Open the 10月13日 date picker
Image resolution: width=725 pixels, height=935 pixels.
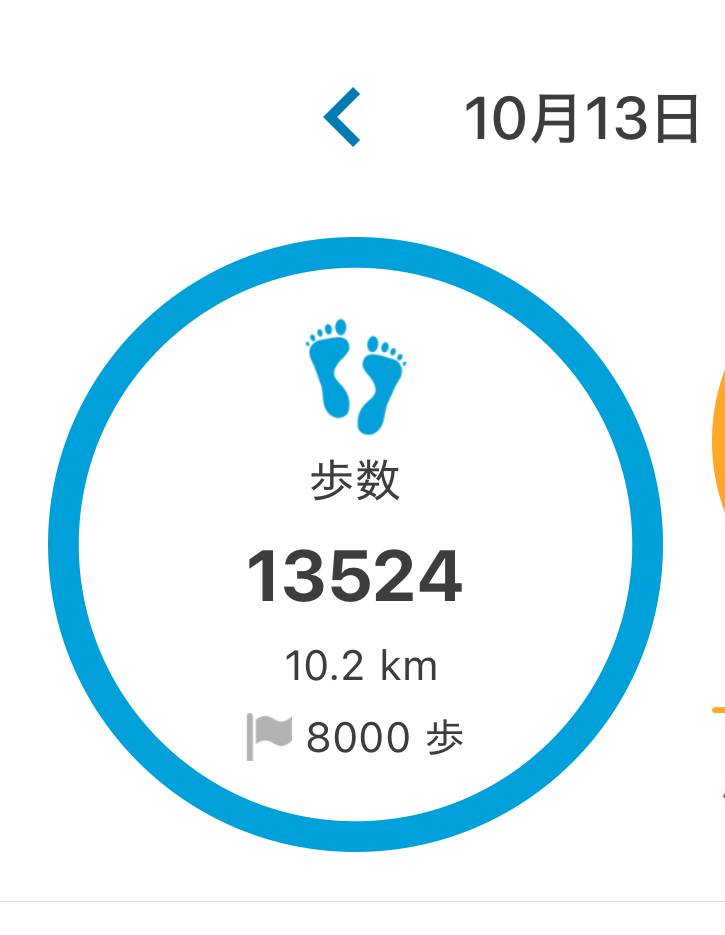(x=581, y=120)
